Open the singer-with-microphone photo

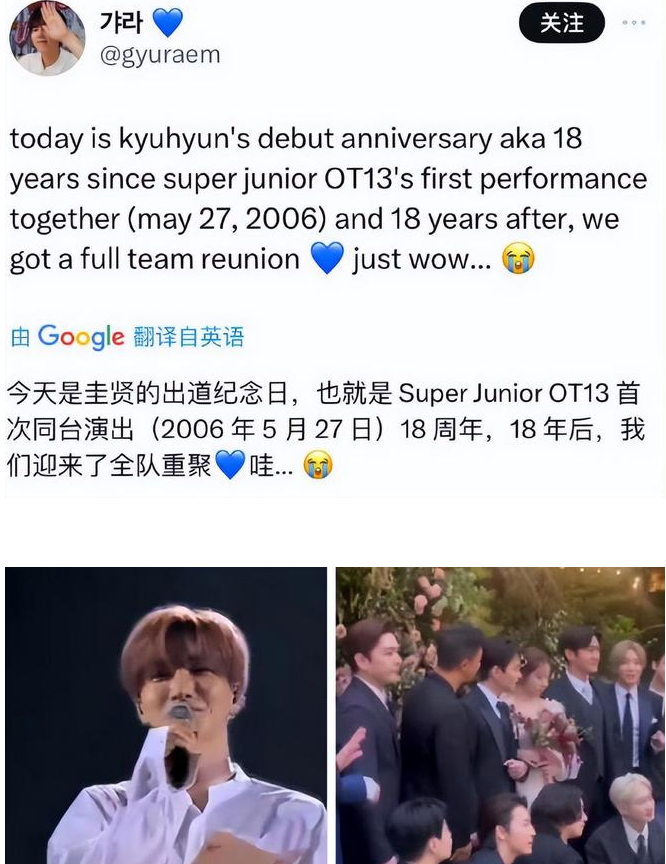[166, 715]
